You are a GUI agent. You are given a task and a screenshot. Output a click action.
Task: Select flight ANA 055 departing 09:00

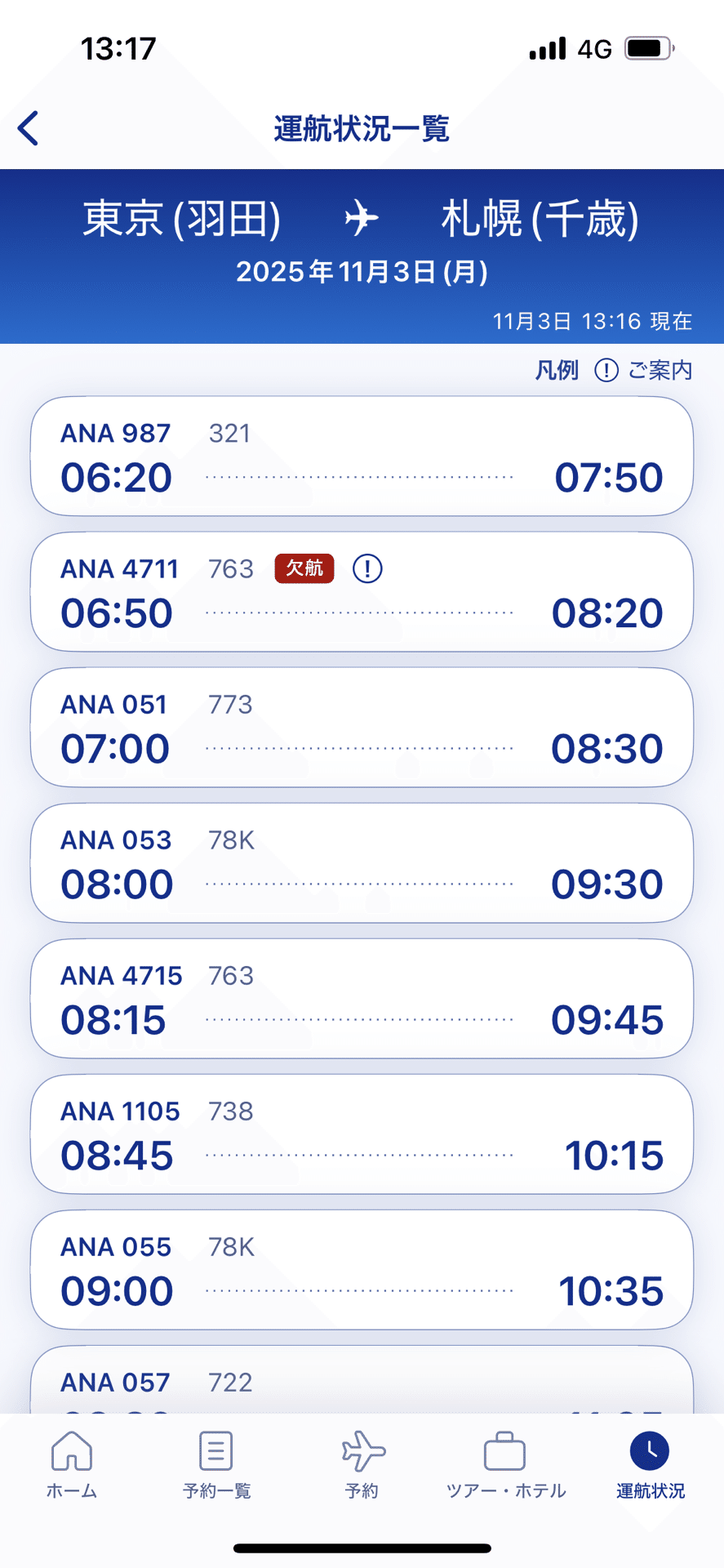[x=362, y=1270]
